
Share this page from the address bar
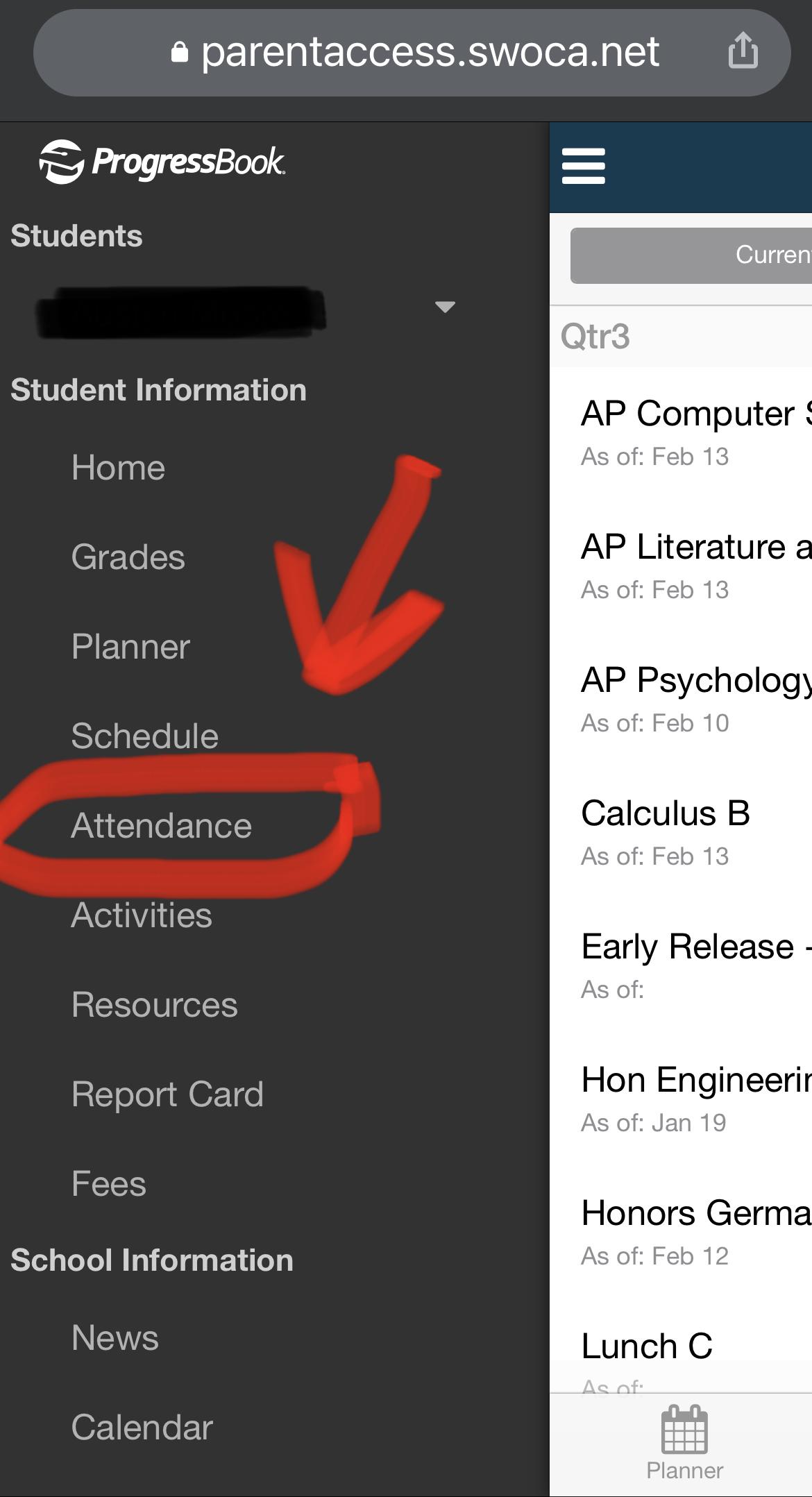(743, 51)
